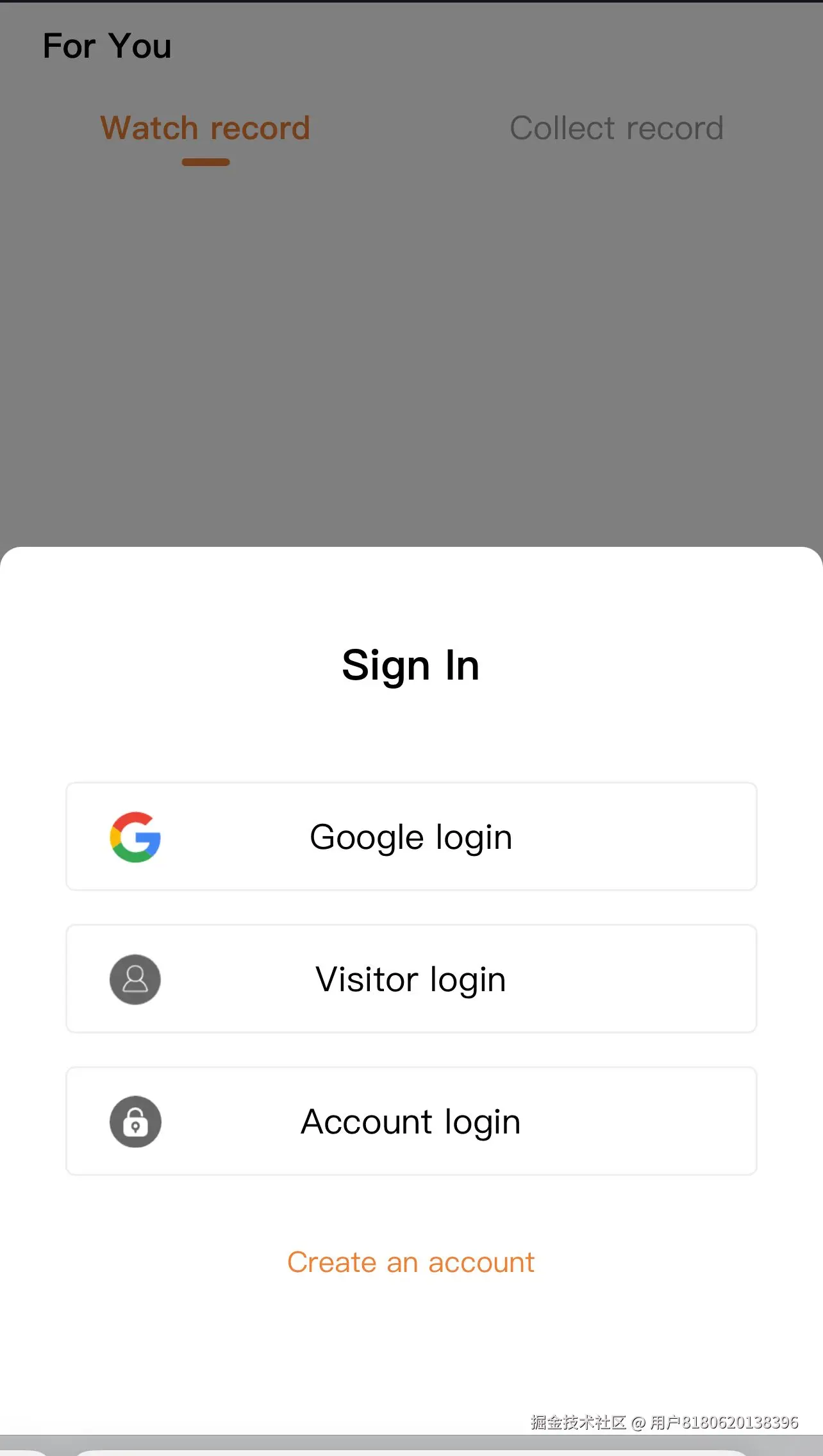Continue with Visitor login
Image resolution: width=823 pixels, height=1456 pixels.
click(411, 979)
